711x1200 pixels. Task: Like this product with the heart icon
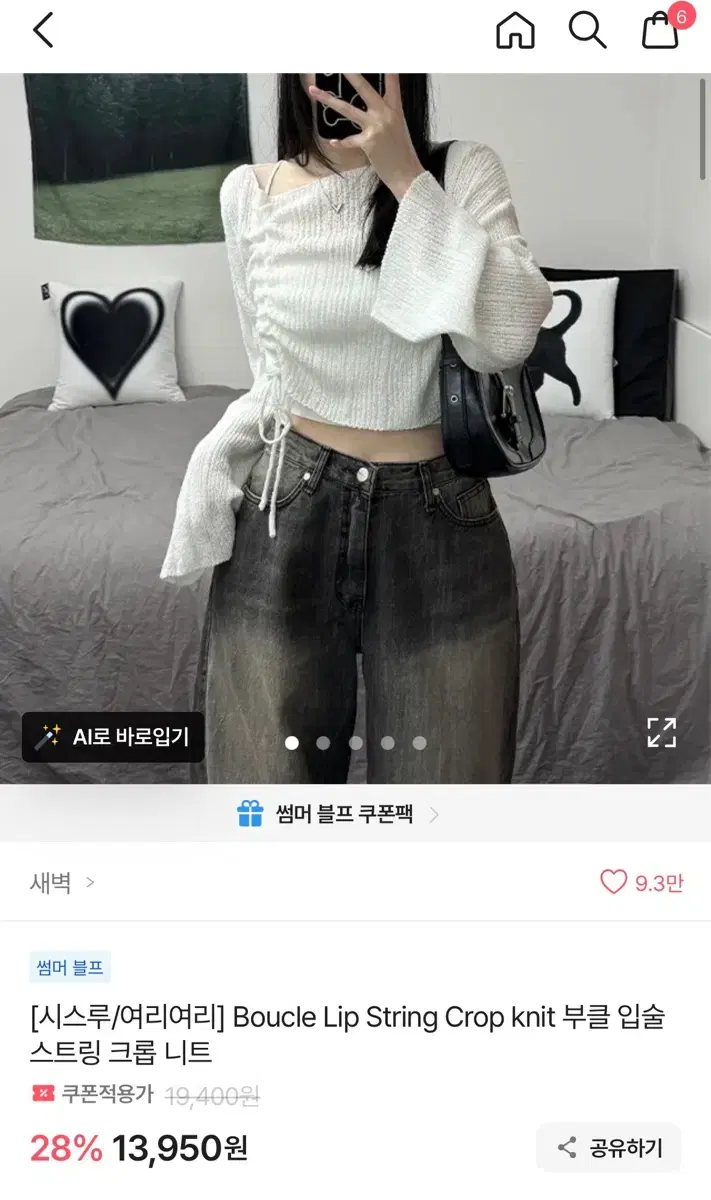click(613, 882)
